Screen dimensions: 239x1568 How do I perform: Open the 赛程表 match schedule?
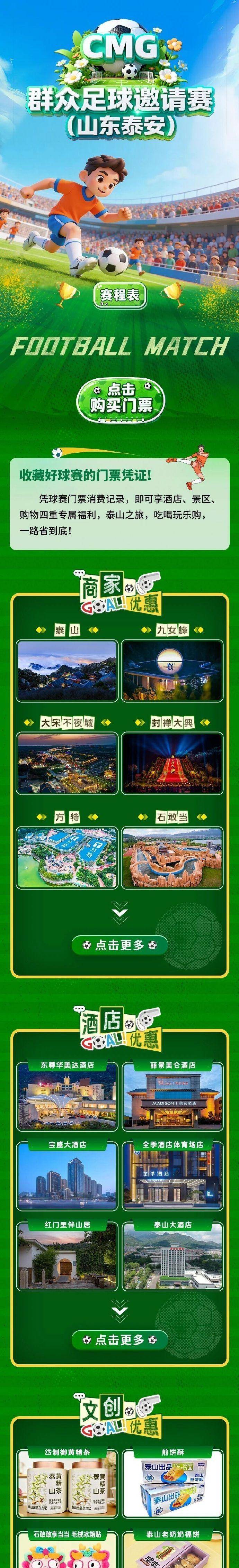tap(119, 295)
